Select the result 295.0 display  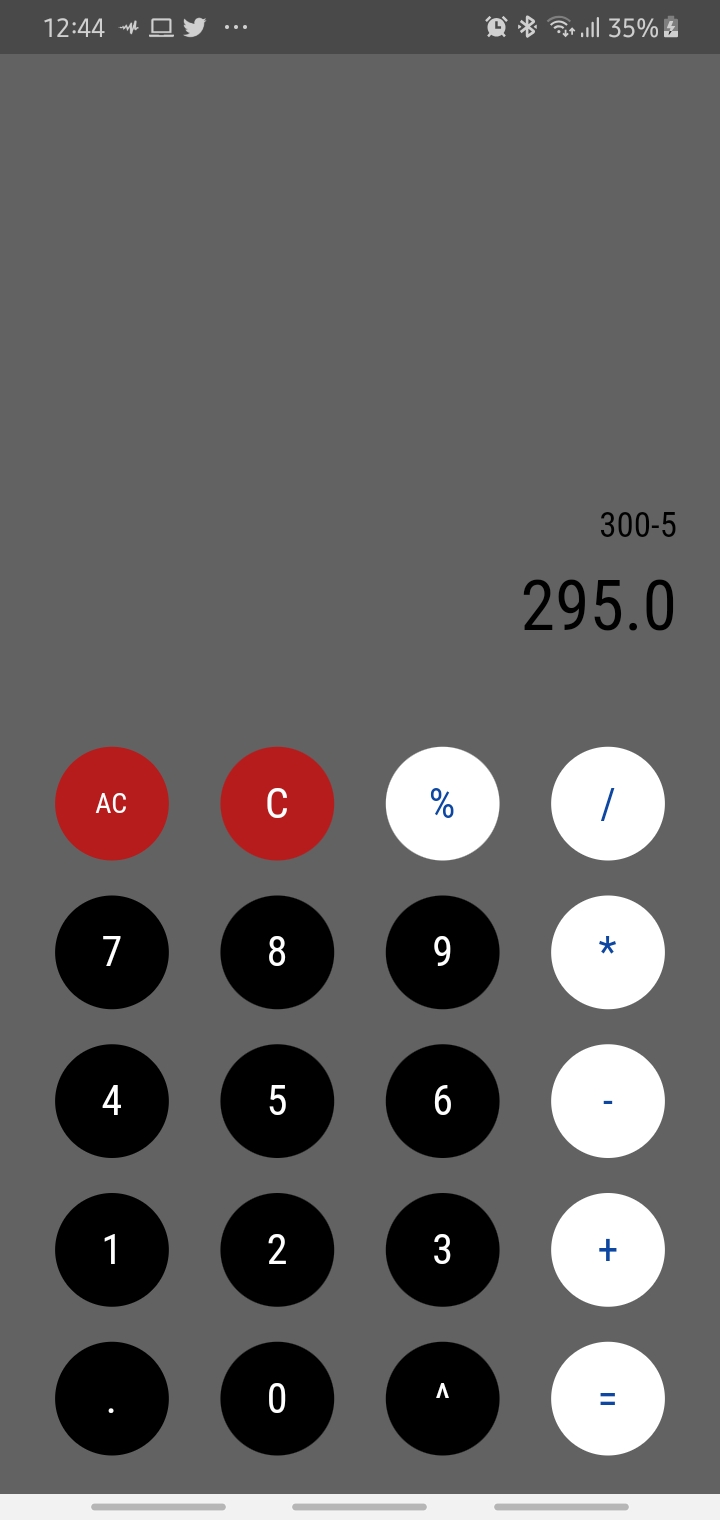tap(597, 603)
